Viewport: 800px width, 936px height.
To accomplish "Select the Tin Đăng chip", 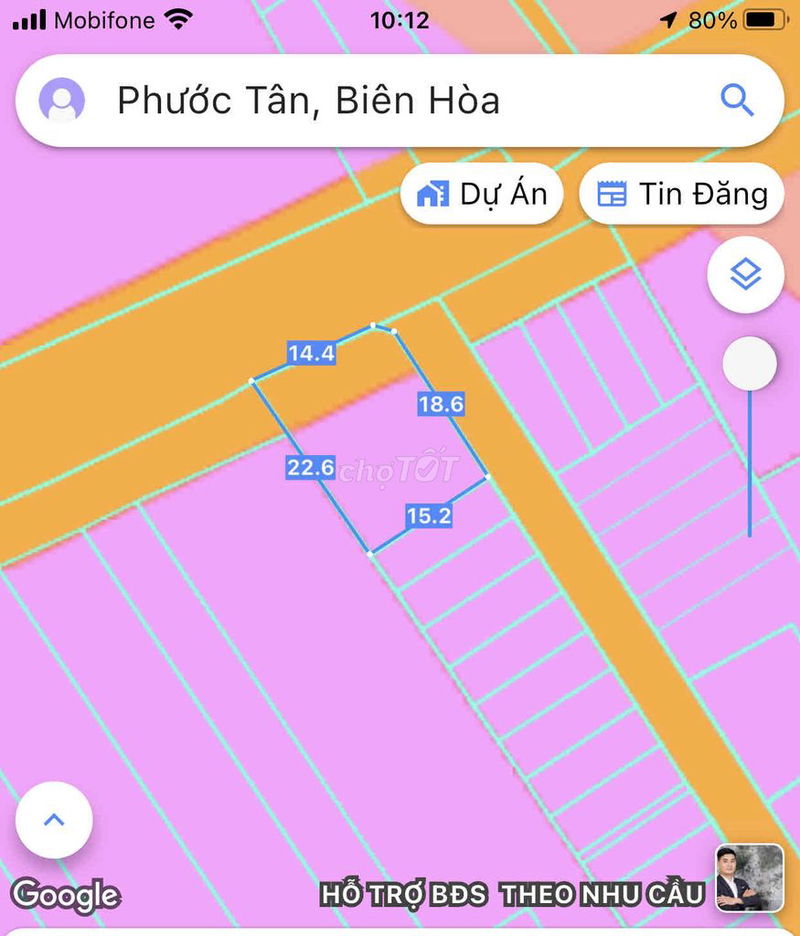I will [x=682, y=194].
